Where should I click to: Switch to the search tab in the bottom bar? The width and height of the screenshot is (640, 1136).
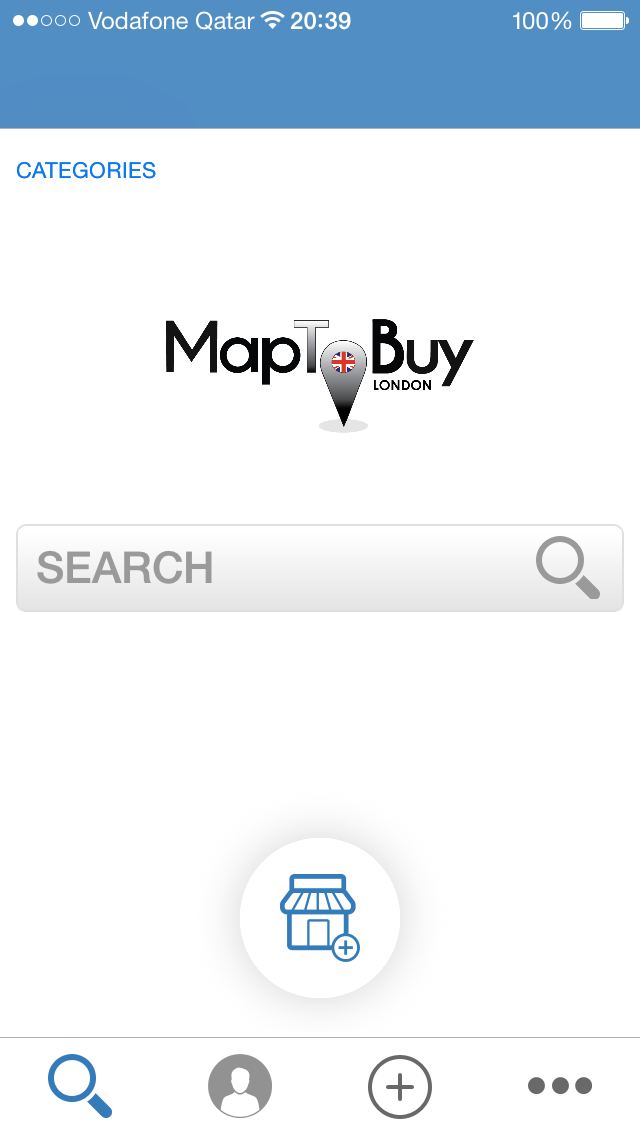coord(80,1086)
